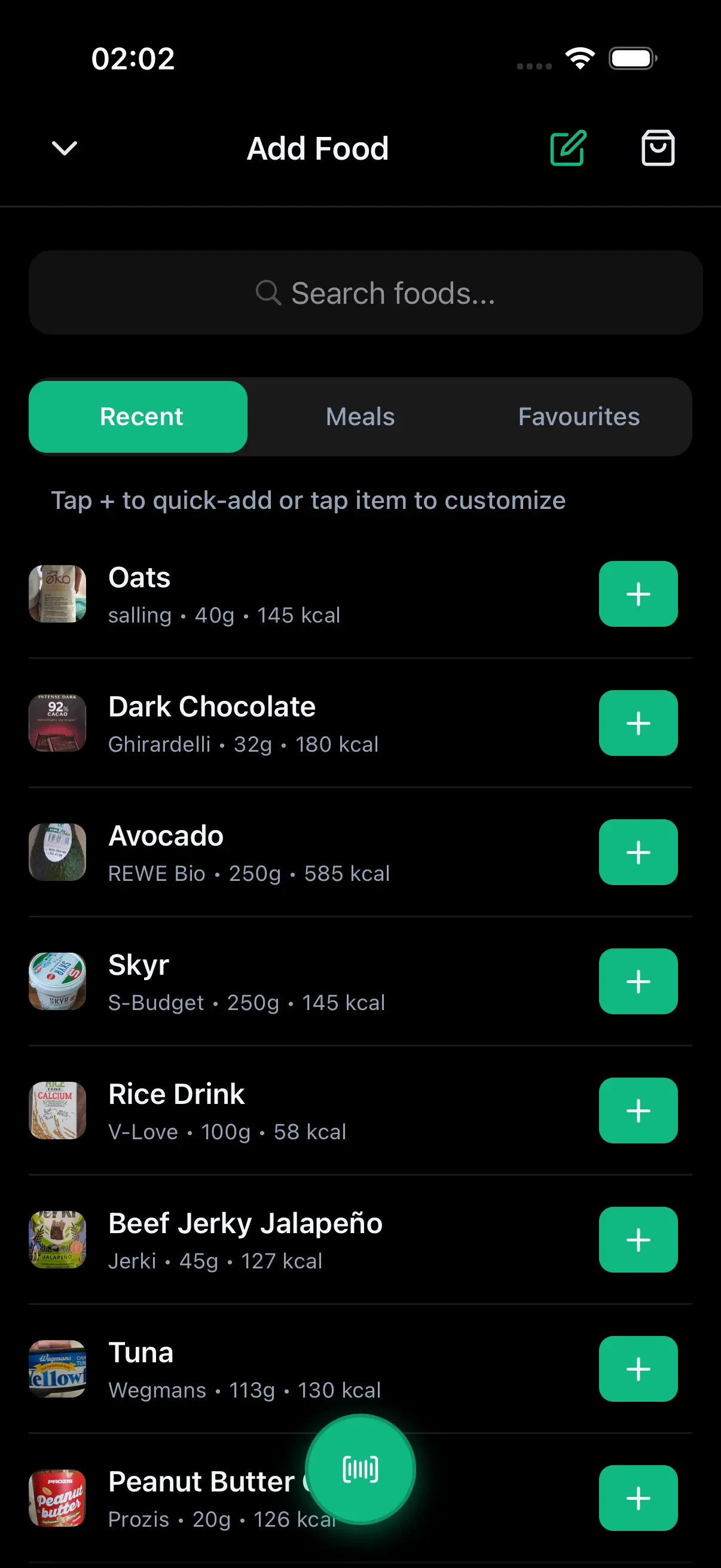Click the edit/compose icon in header
Screen dimensions: 721x1568
click(x=567, y=148)
